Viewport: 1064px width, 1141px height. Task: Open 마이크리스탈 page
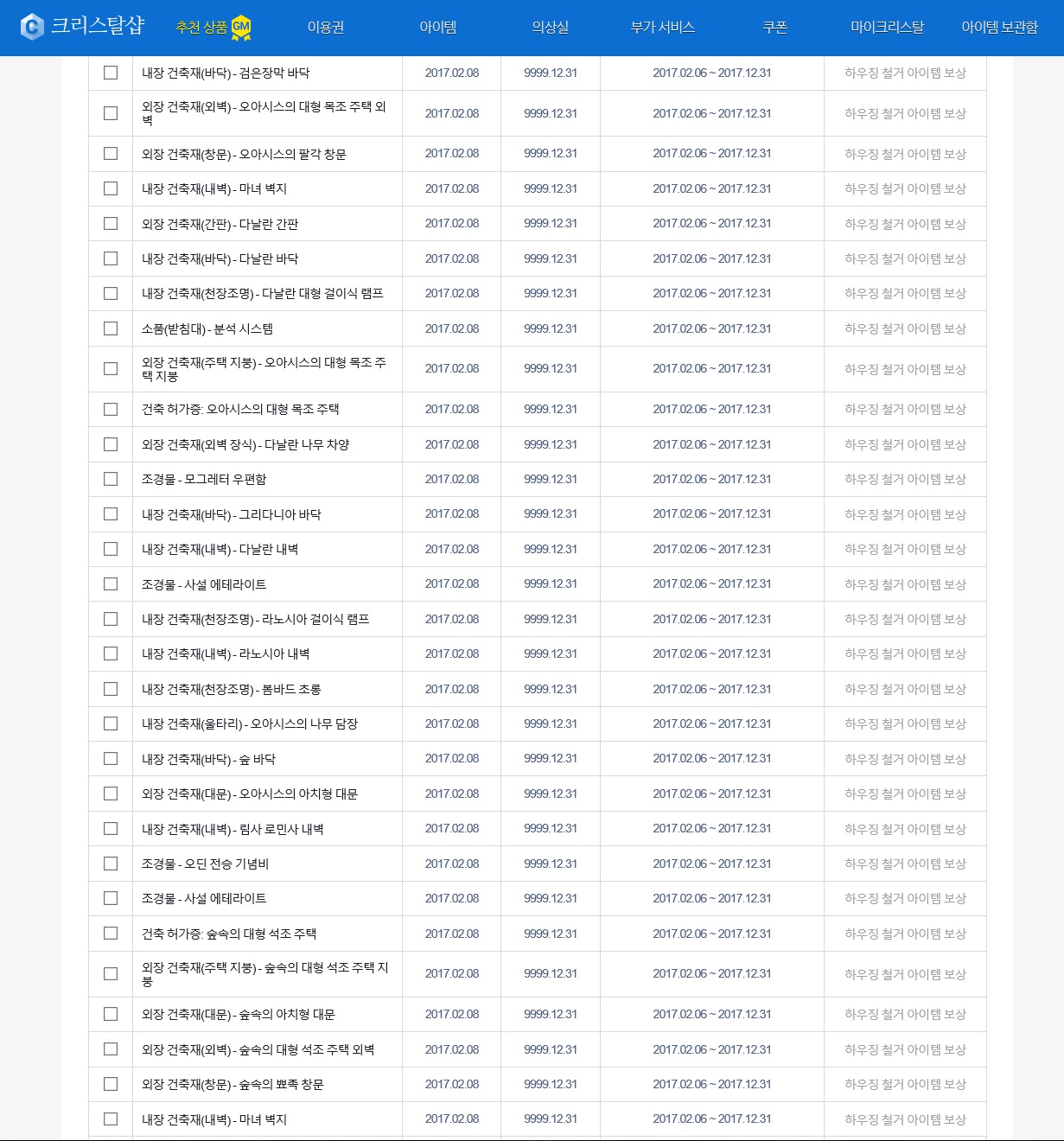pos(887,28)
